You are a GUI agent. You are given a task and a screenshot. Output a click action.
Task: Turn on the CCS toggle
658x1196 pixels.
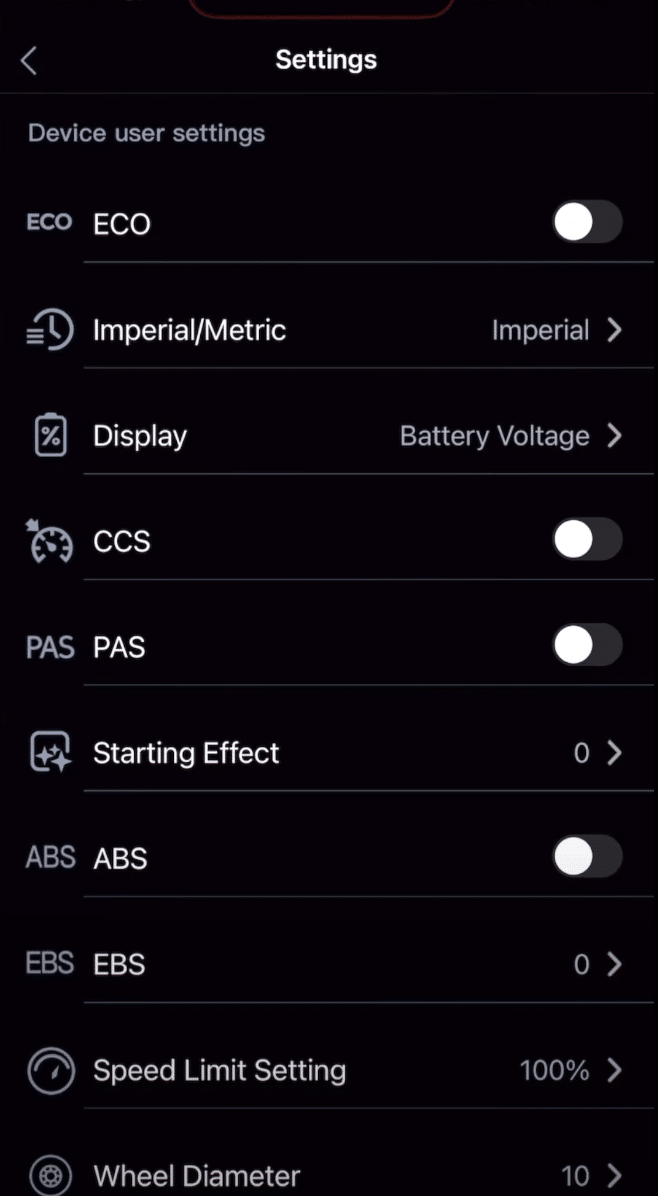(x=587, y=541)
